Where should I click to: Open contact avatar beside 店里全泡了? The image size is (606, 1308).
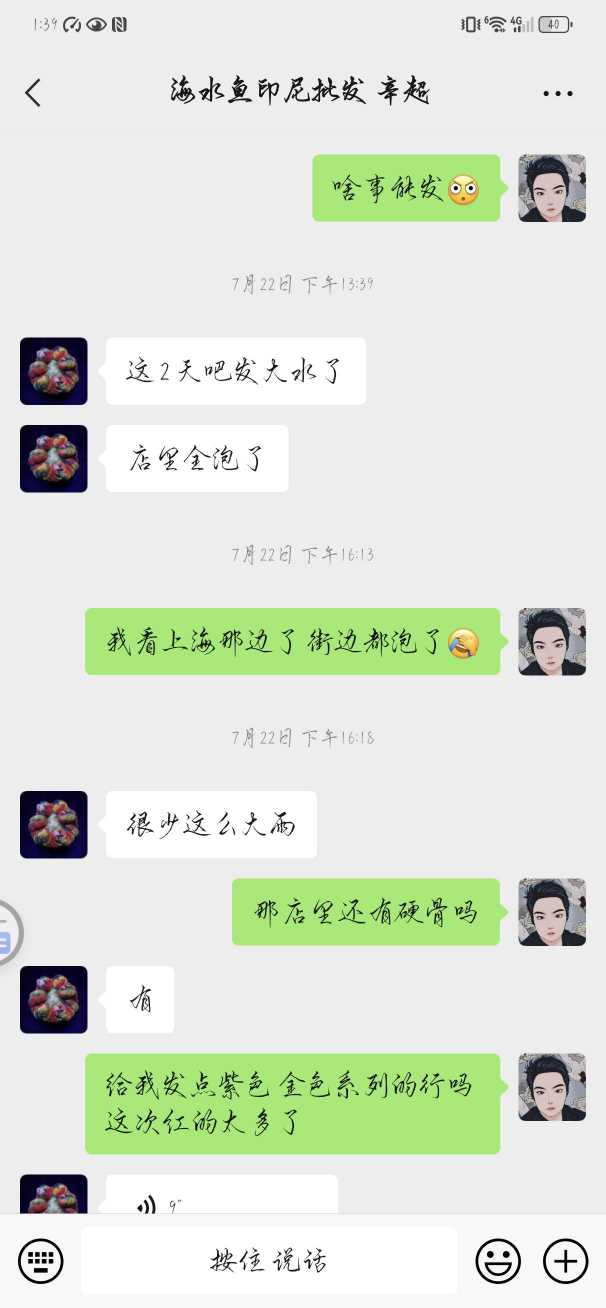click(x=54, y=458)
